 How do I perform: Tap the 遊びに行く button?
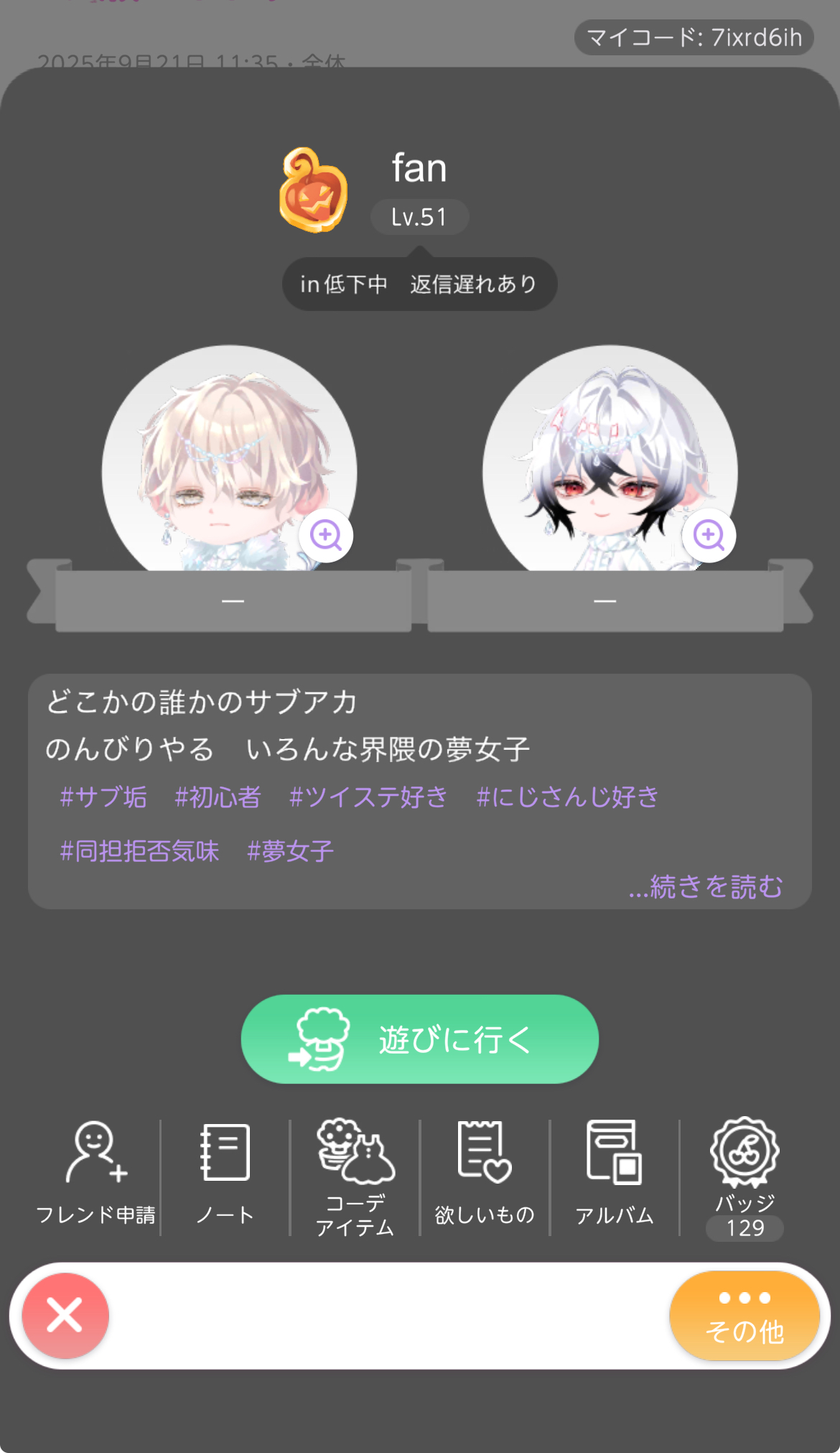pos(420,1039)
